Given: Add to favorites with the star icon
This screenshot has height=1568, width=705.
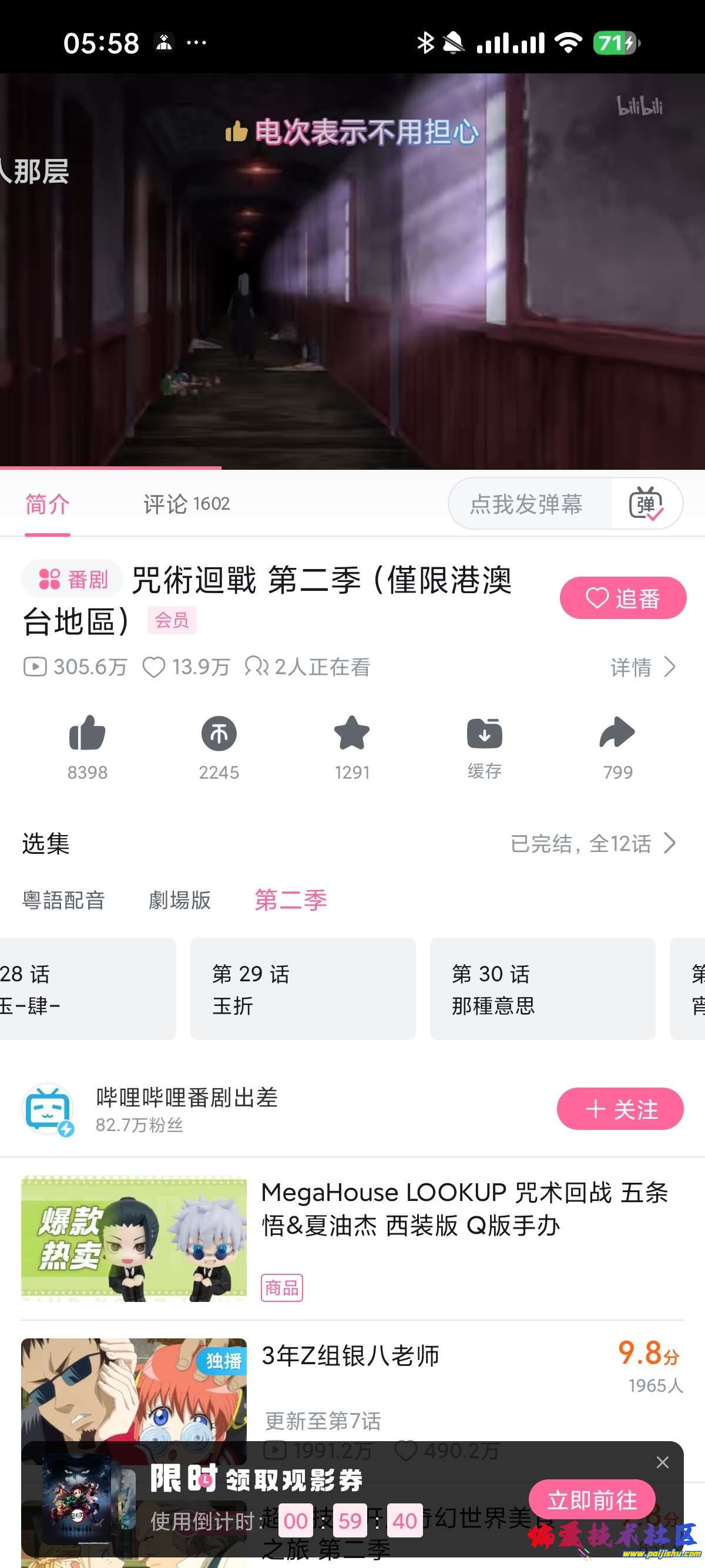Looking at the screenshot, I should point(352,733).
